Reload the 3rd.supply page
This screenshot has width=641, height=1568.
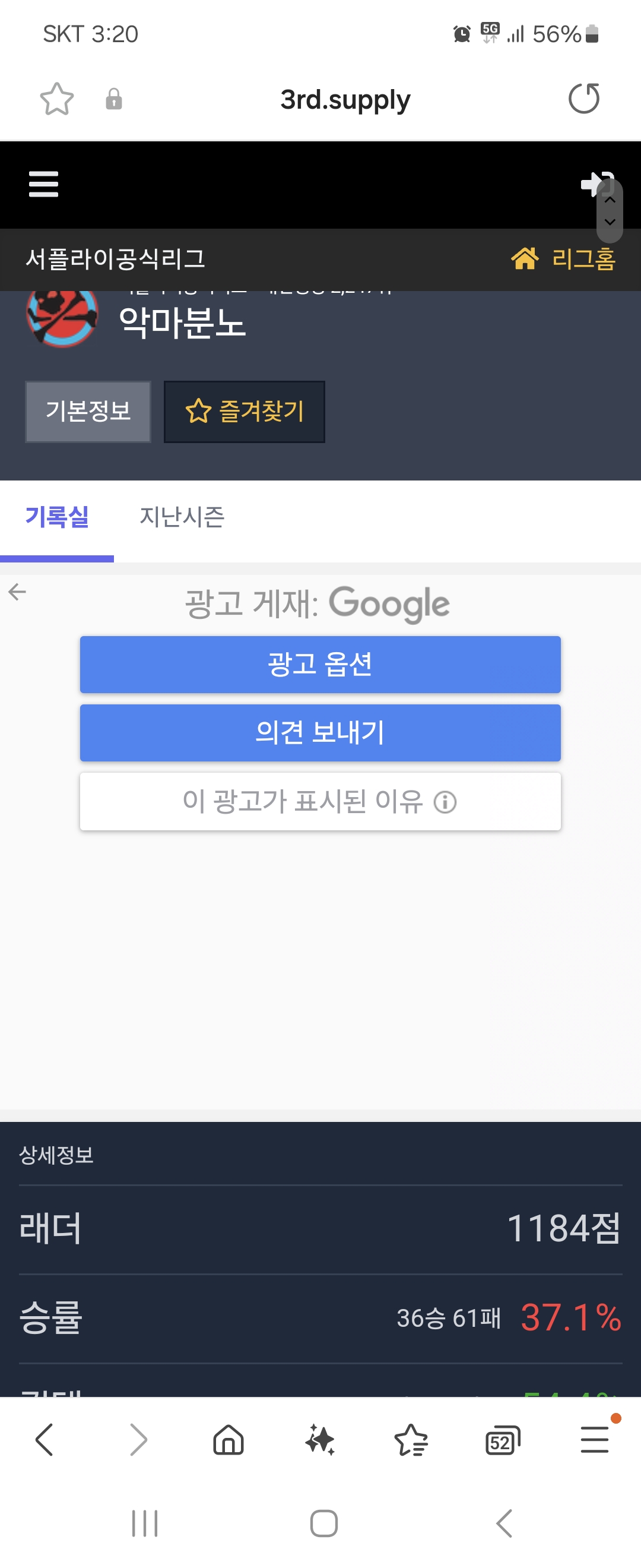click(x=583, y=99)
